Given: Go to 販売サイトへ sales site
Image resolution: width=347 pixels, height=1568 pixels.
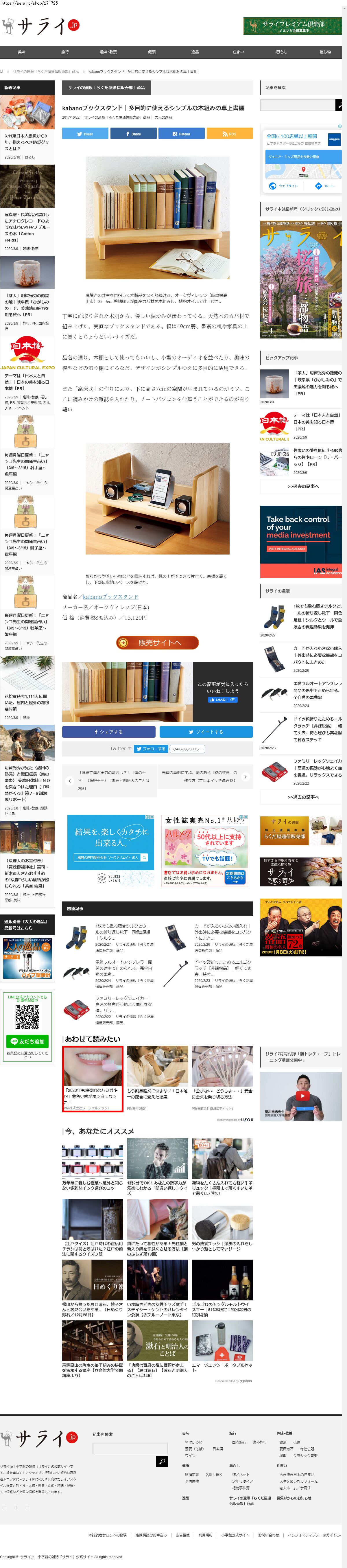Looking at the screenshot, I should 158,643.
